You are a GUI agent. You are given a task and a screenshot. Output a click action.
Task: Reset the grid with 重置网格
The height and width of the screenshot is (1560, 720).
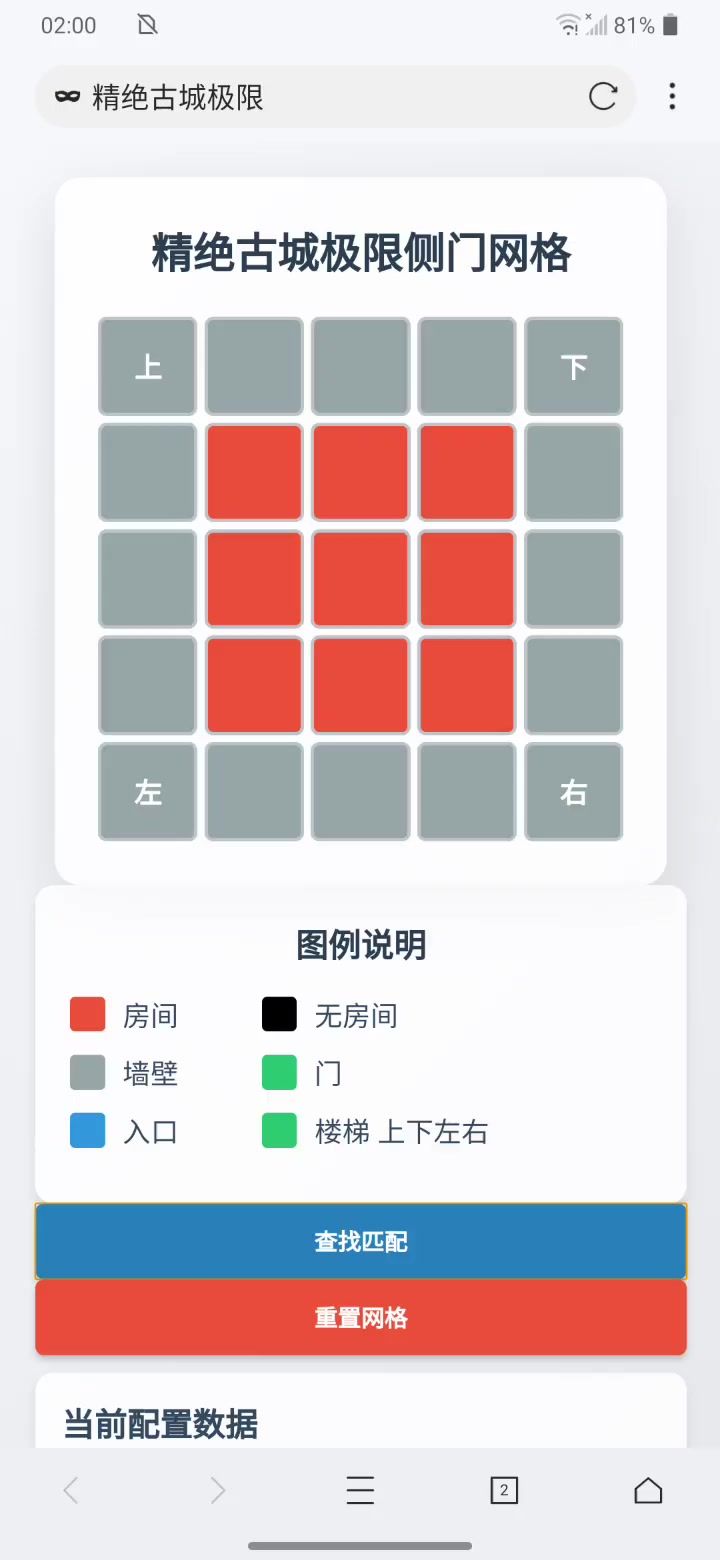click(360, 1318)
